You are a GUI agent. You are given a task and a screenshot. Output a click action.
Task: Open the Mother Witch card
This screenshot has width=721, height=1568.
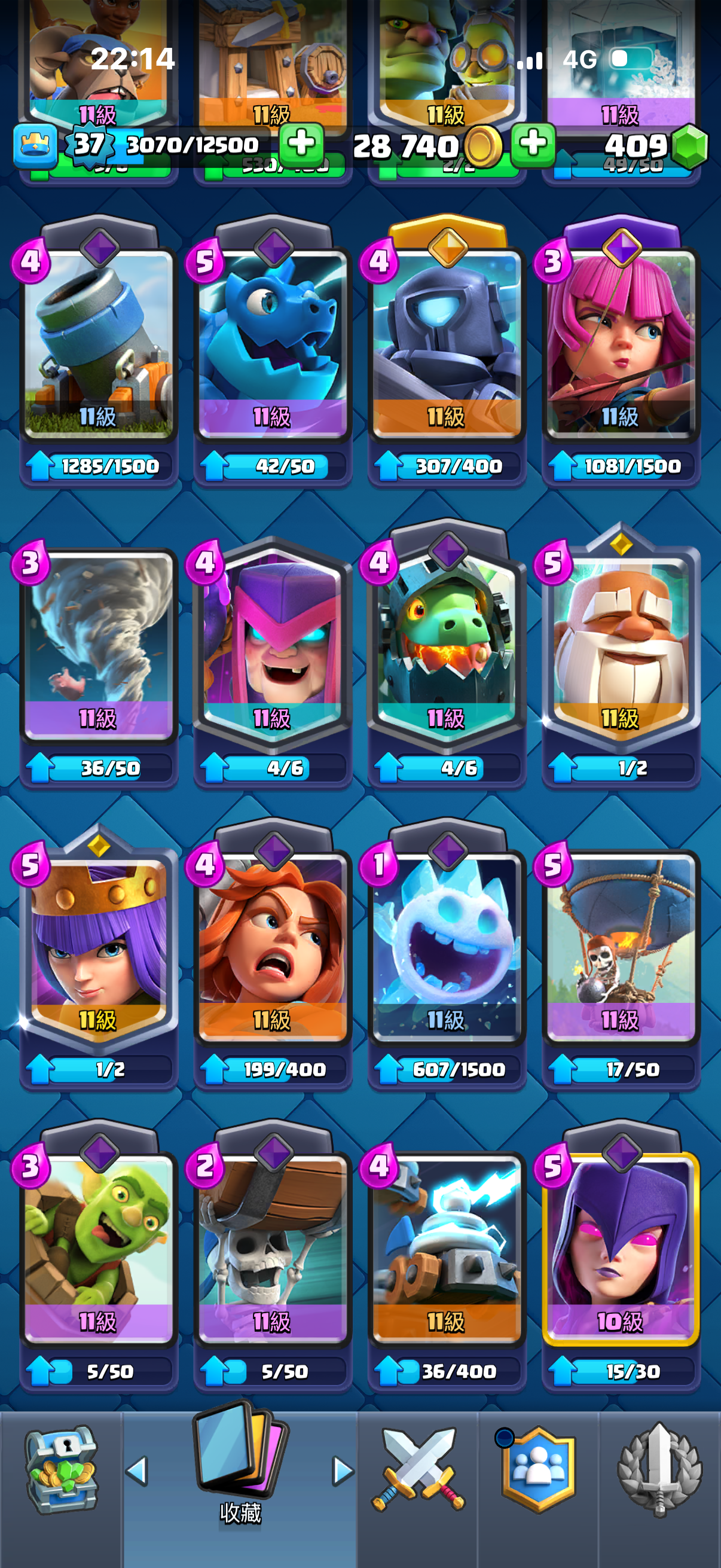tap(273, 645)
